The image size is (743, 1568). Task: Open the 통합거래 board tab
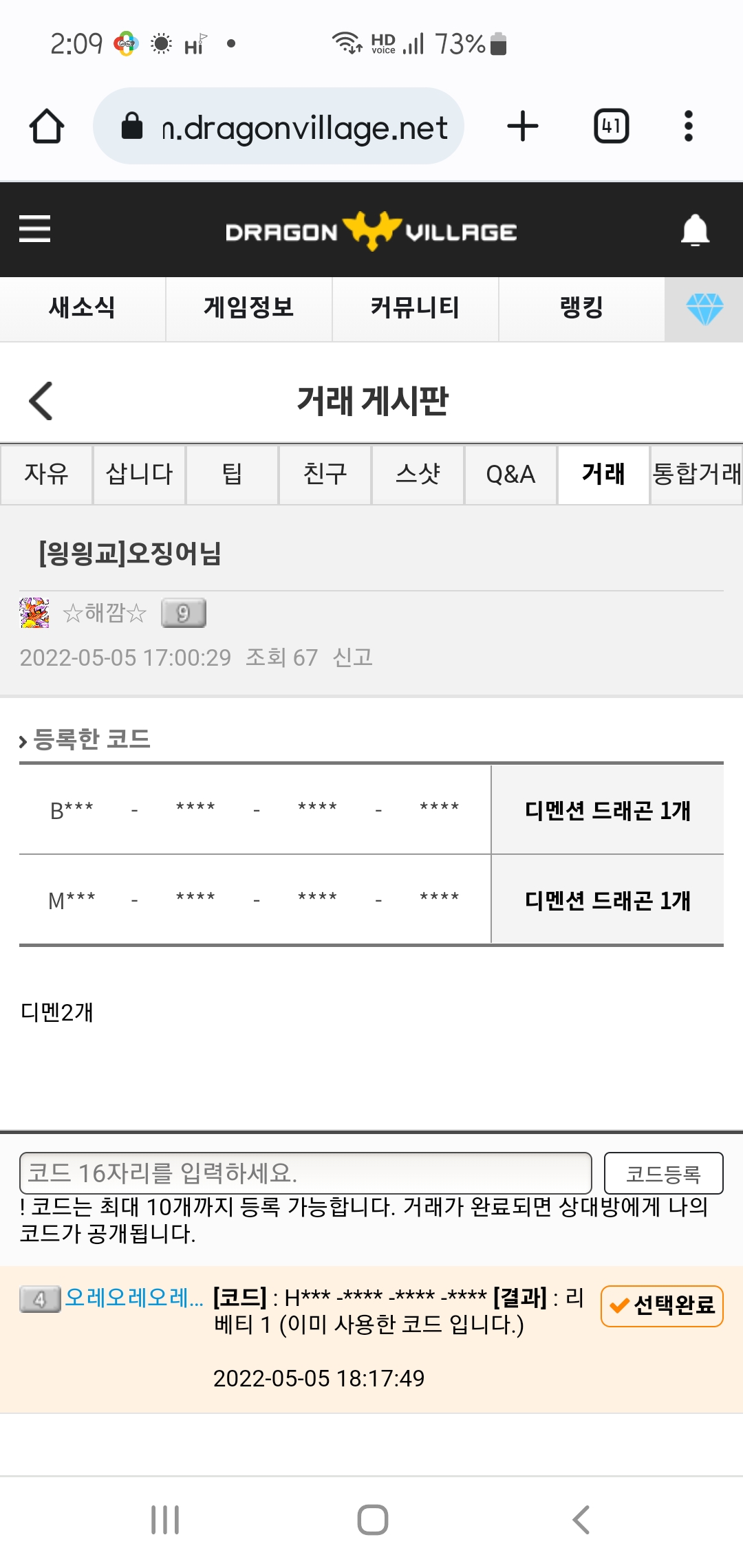pos(696,475)
